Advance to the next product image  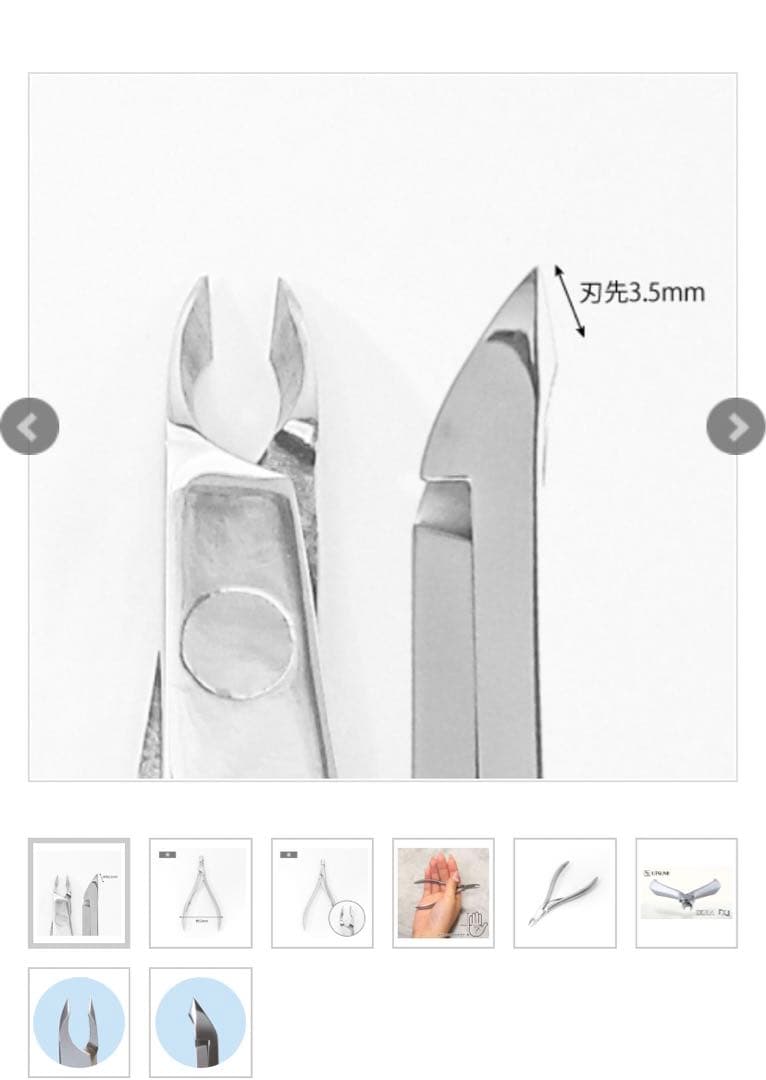[736, 427]
